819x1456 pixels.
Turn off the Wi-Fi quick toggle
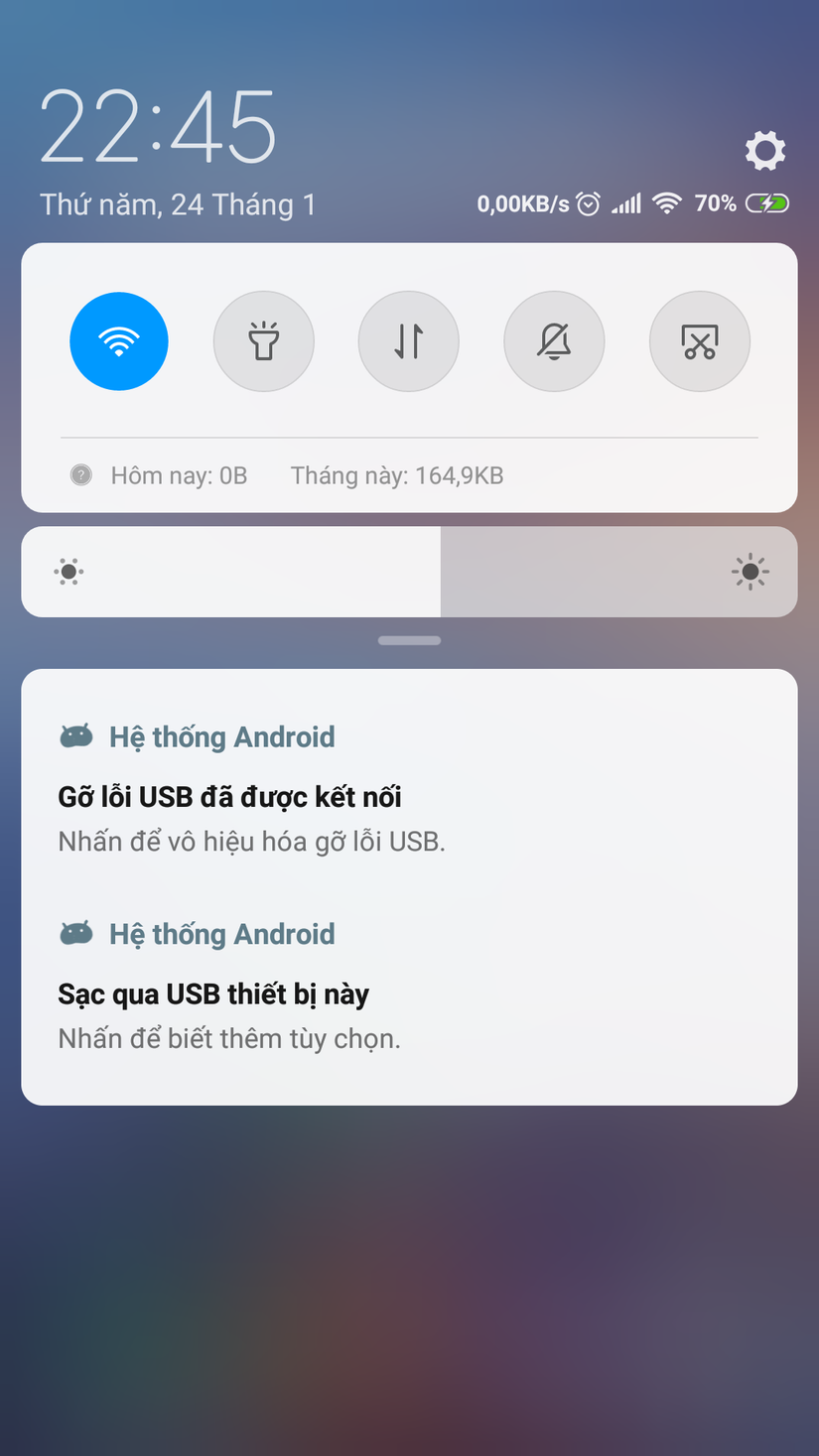[x=119, y=341]
